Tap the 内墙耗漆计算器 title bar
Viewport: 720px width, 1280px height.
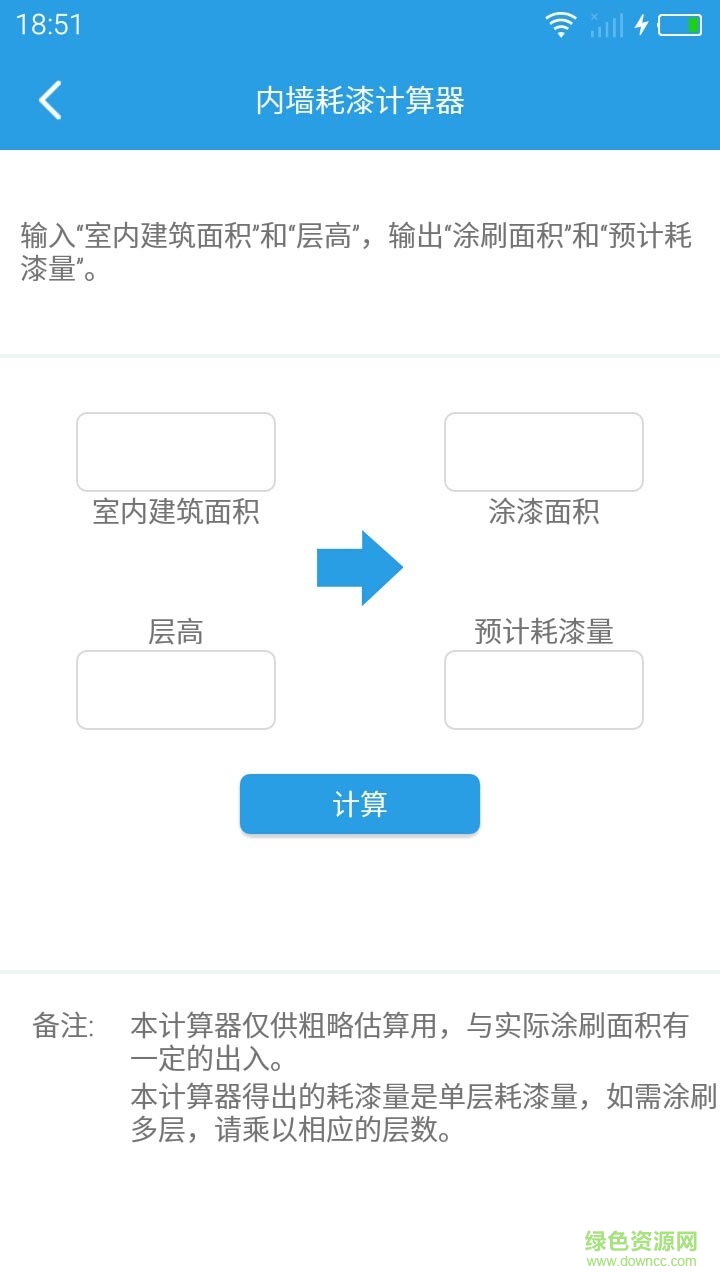(x=360, y=101)
